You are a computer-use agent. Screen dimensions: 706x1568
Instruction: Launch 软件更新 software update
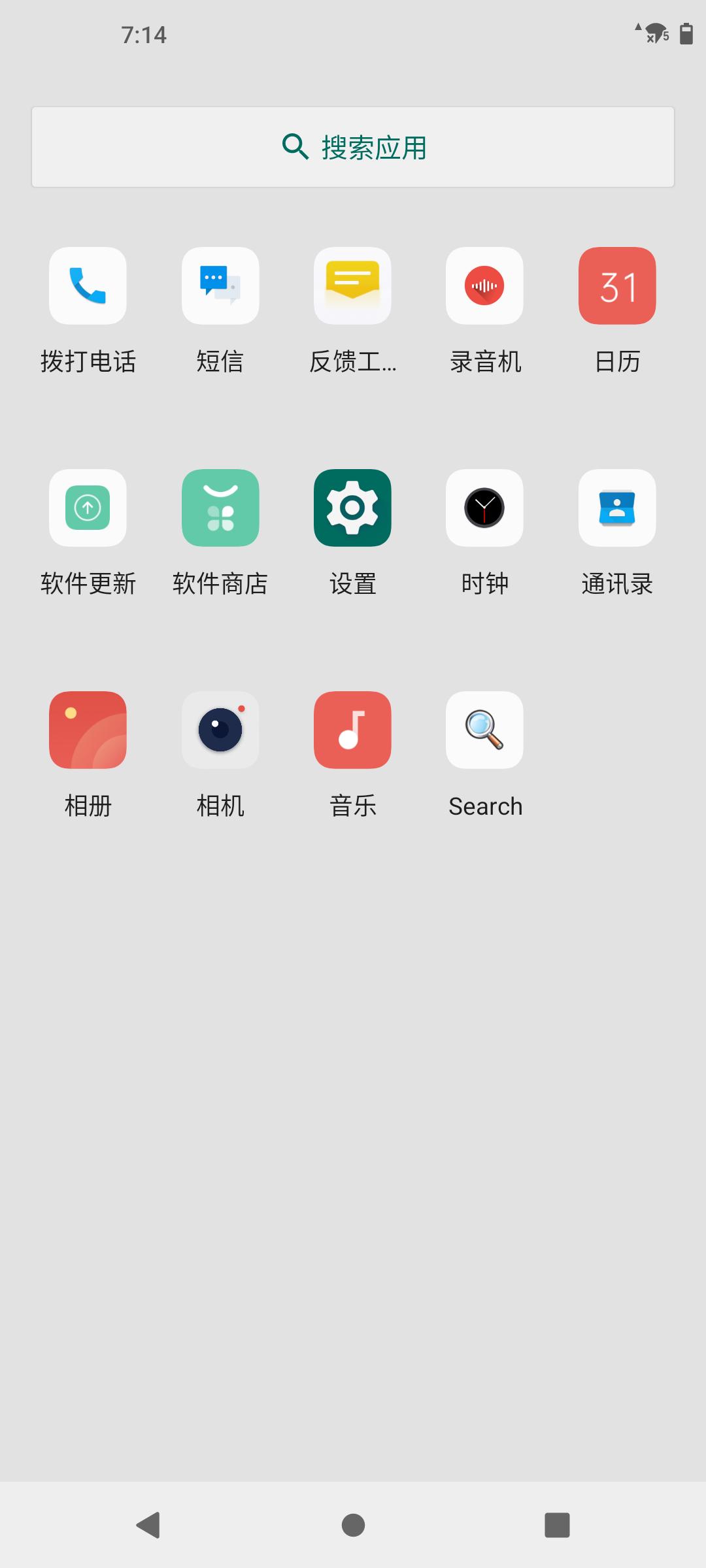pos(88,508)
